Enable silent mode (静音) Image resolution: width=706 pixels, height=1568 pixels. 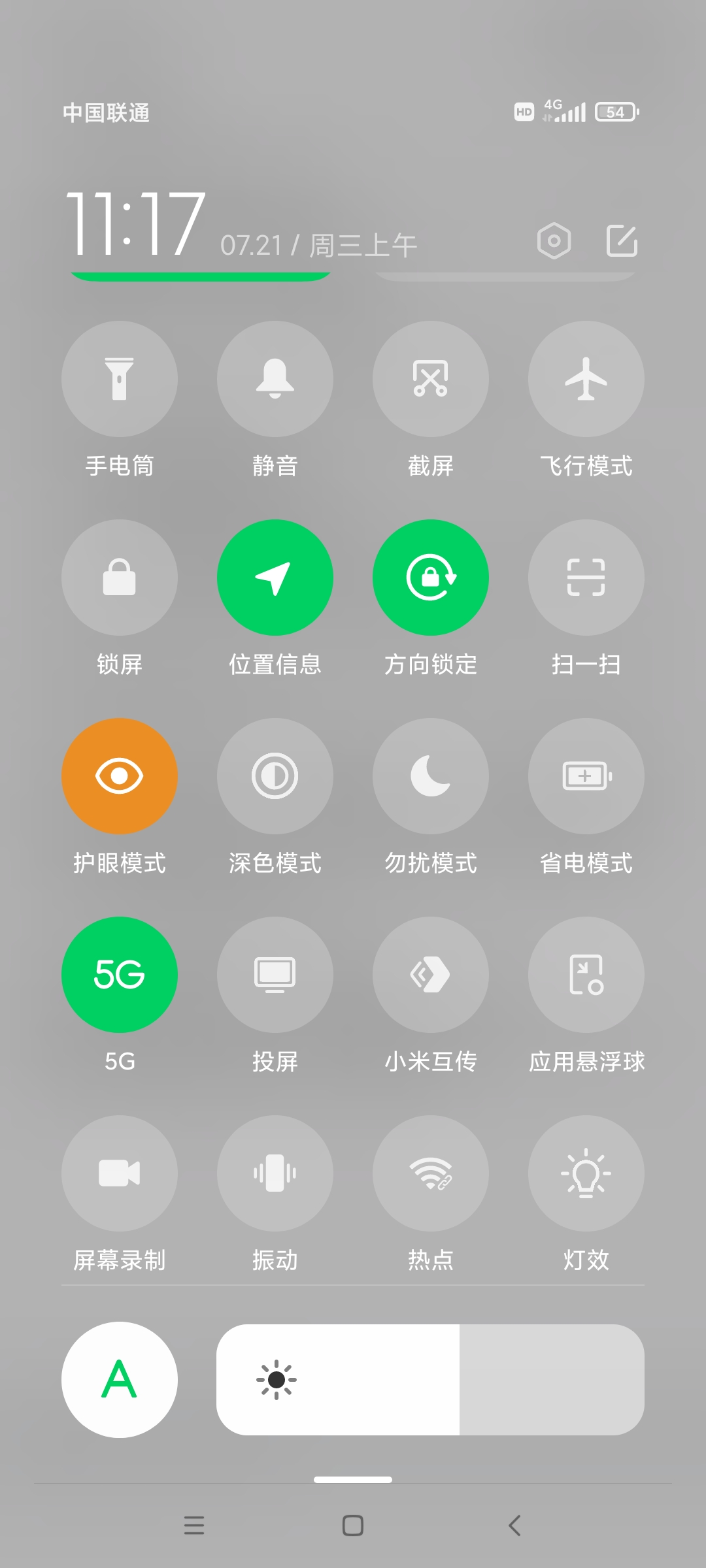tap(275, 379)
